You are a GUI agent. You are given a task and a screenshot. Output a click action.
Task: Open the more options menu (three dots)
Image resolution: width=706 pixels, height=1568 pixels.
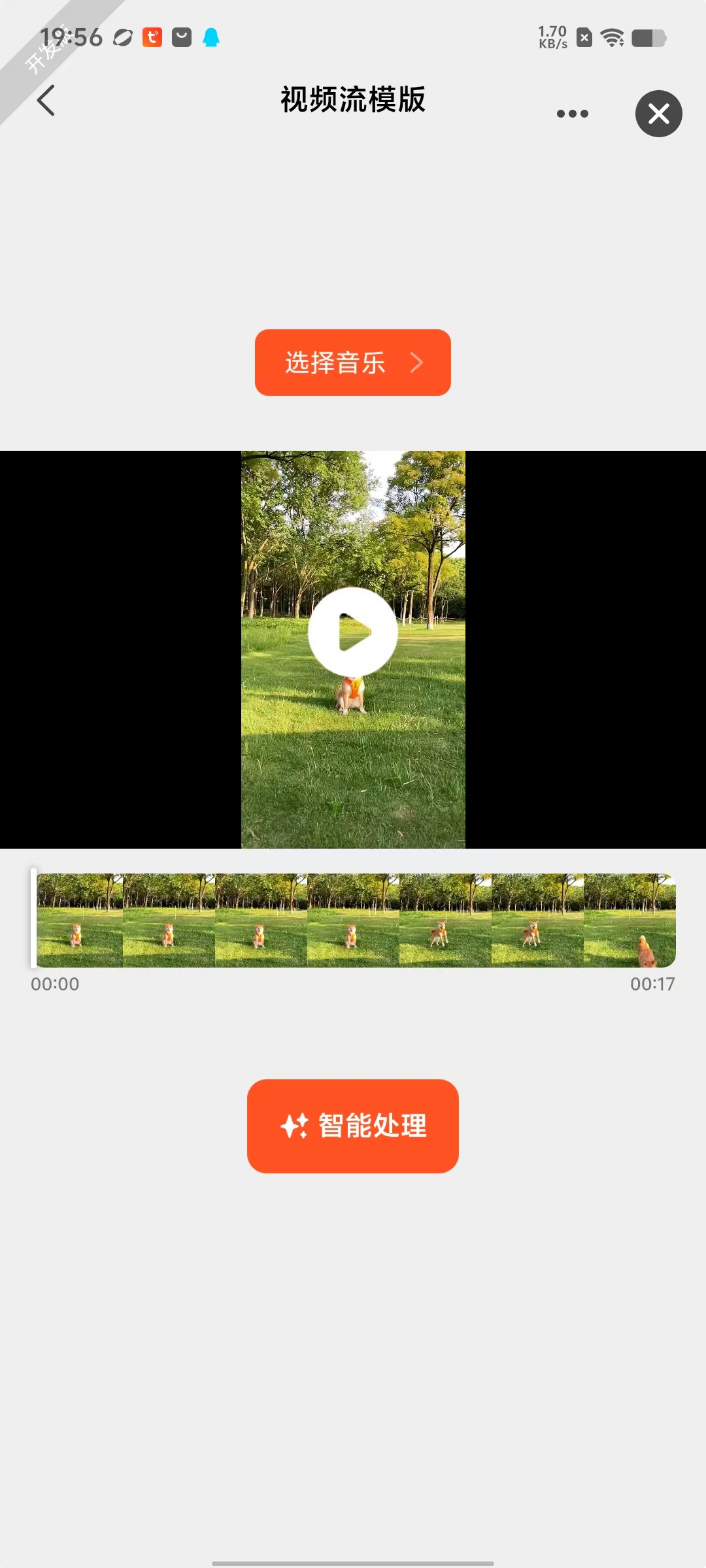click(572, 113)
